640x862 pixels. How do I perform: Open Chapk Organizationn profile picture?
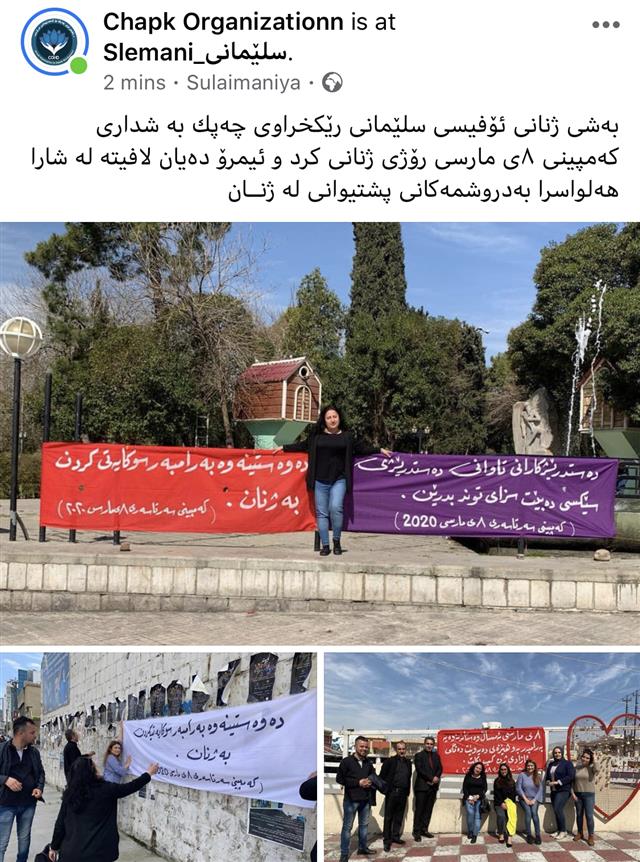pyautogui.click(x=54, y=42)
